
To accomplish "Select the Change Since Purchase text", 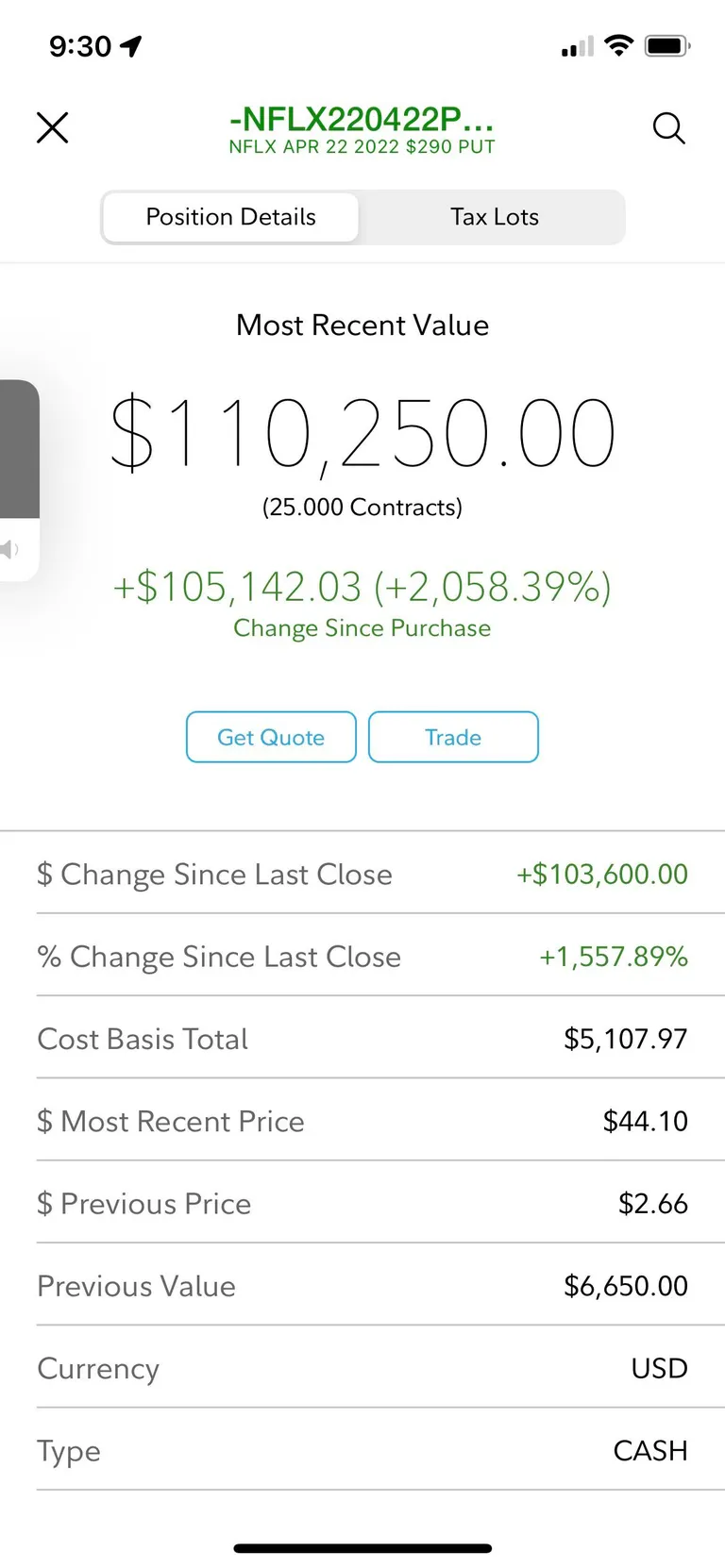I will pos(362,627).
